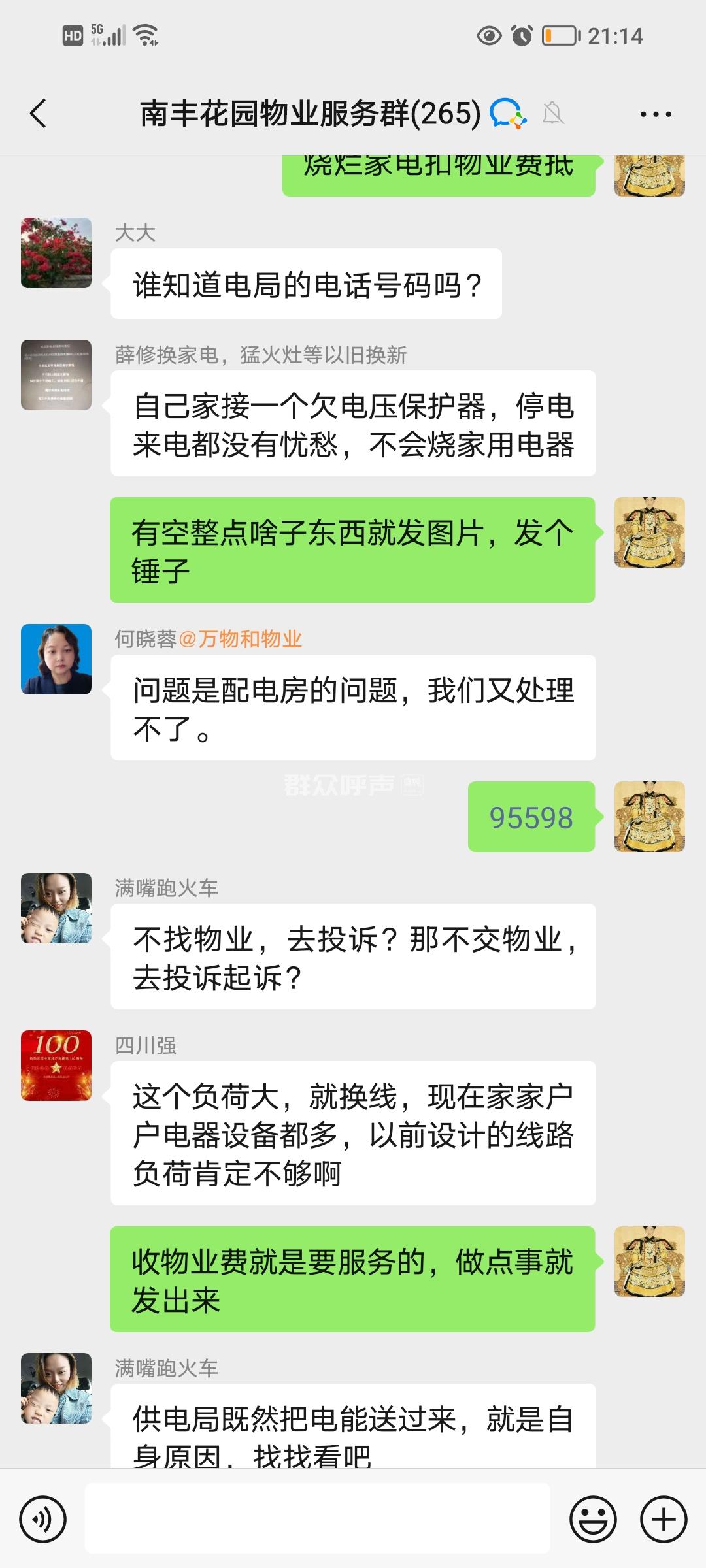Go back from the group chat
The height and width of the screenshot is (1568, 706).
(39, 114)
